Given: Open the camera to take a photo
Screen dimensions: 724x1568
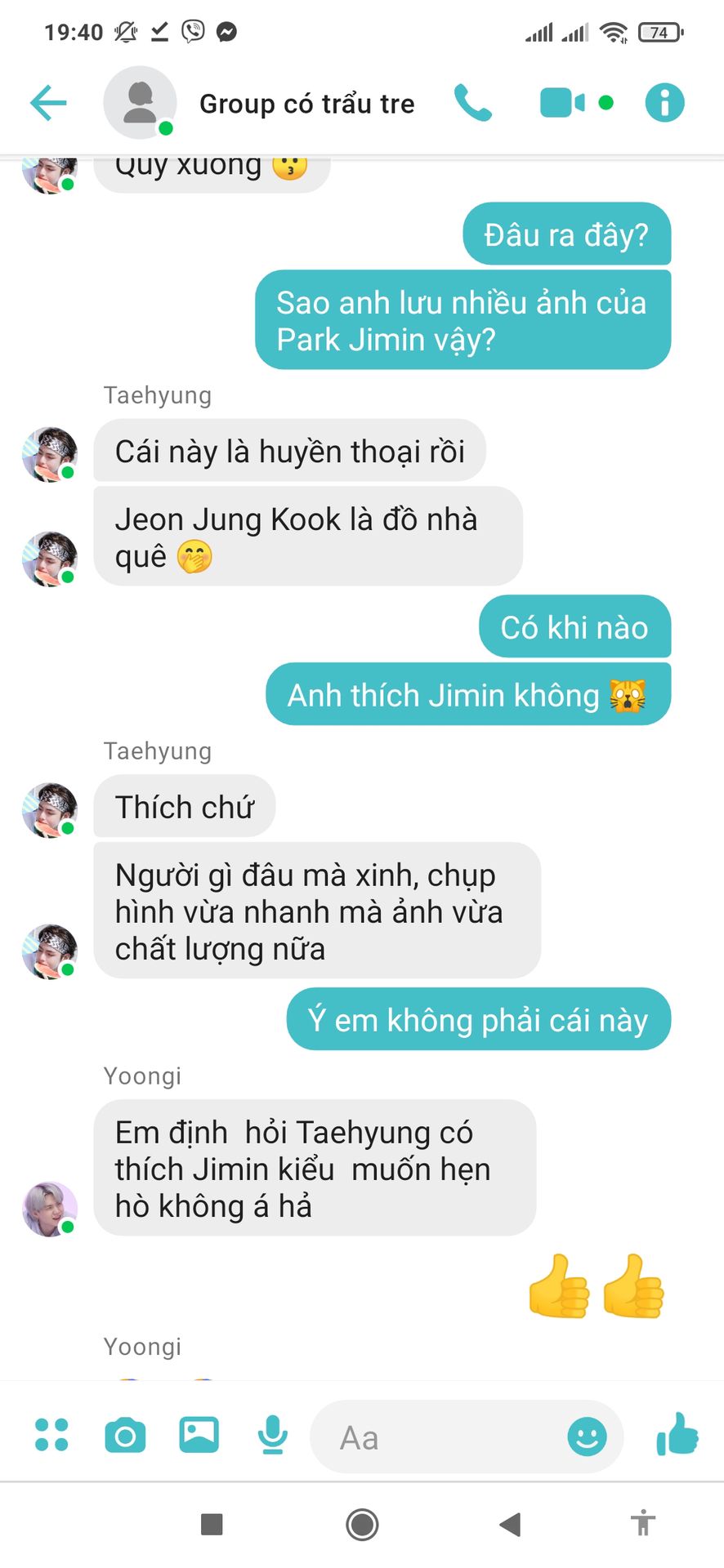Looking at the screenshot, I should tap(125, 1435).
